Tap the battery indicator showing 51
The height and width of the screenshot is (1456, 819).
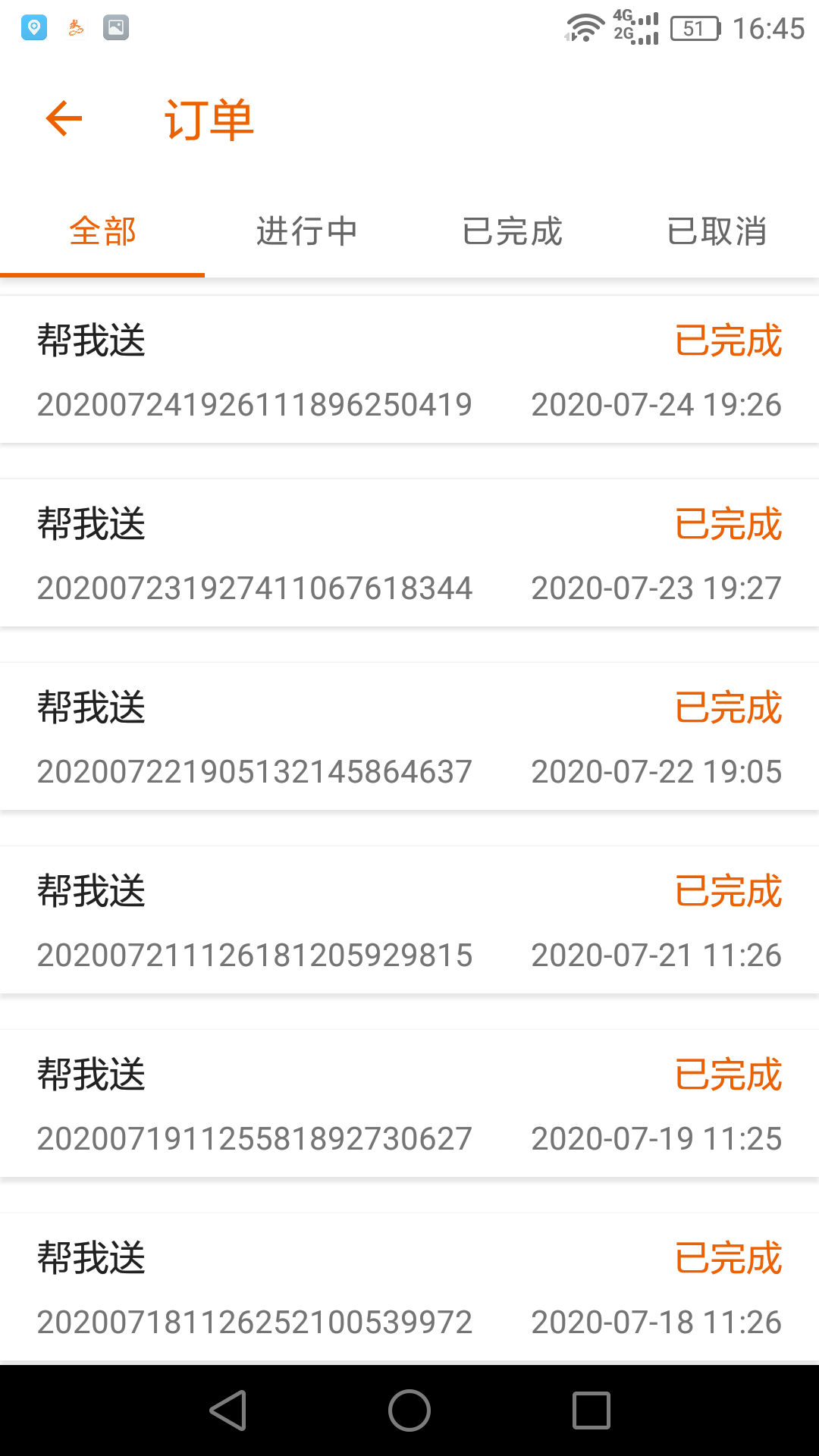(x=694, y=28)
